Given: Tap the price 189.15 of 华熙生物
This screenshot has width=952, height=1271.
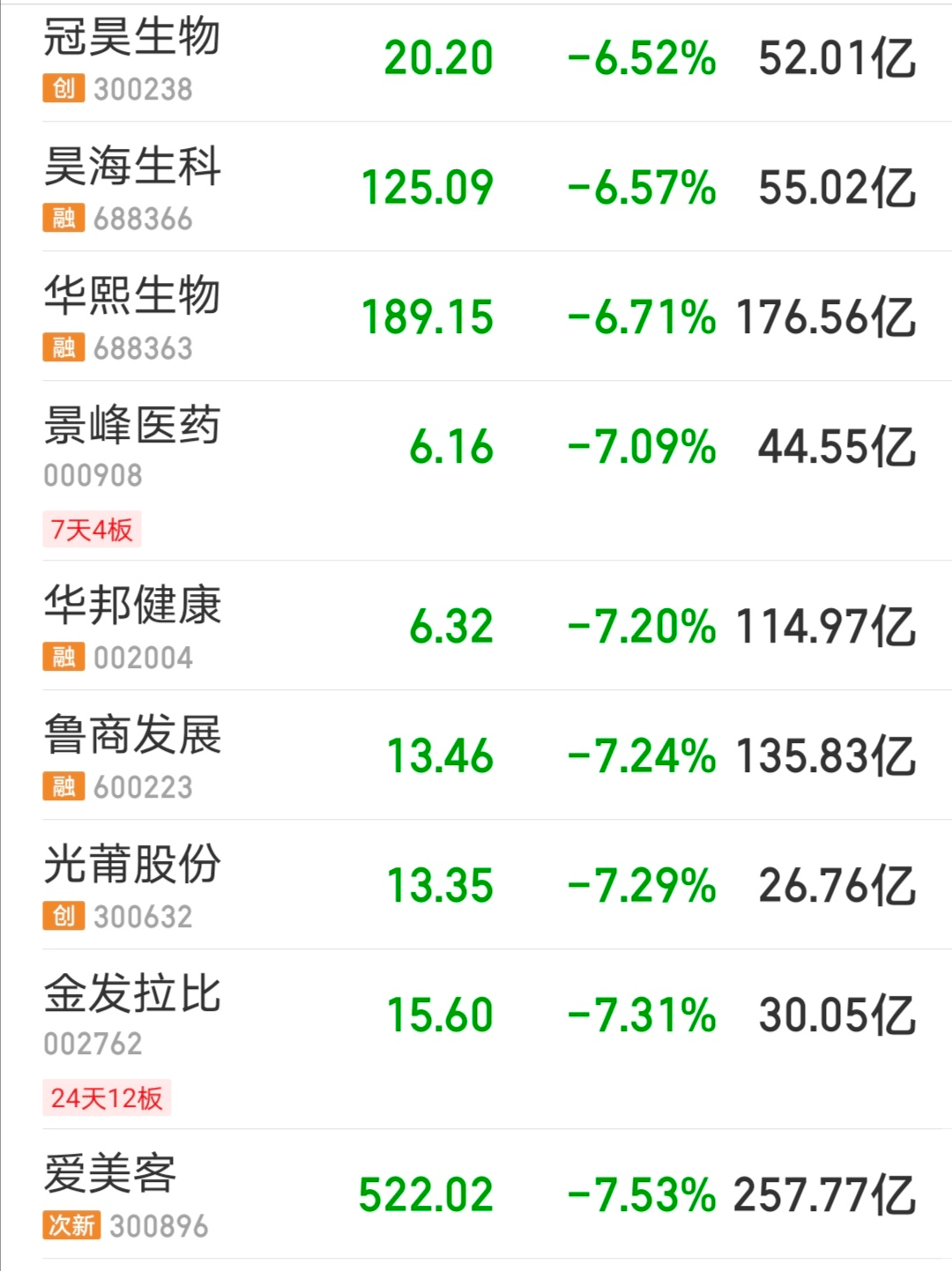Looking at the screenshot, I should tap(426, 316).
